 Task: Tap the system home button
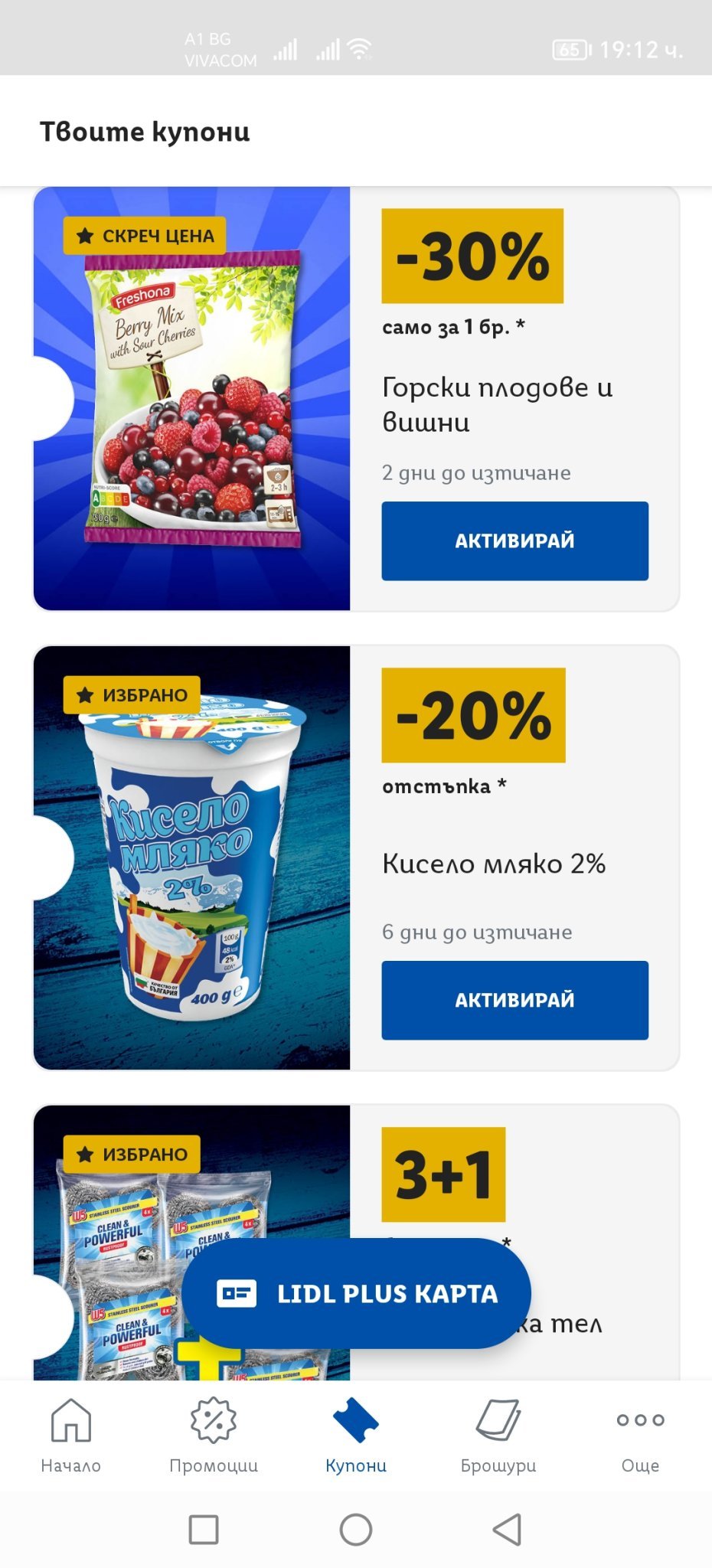coord(356,1530)
